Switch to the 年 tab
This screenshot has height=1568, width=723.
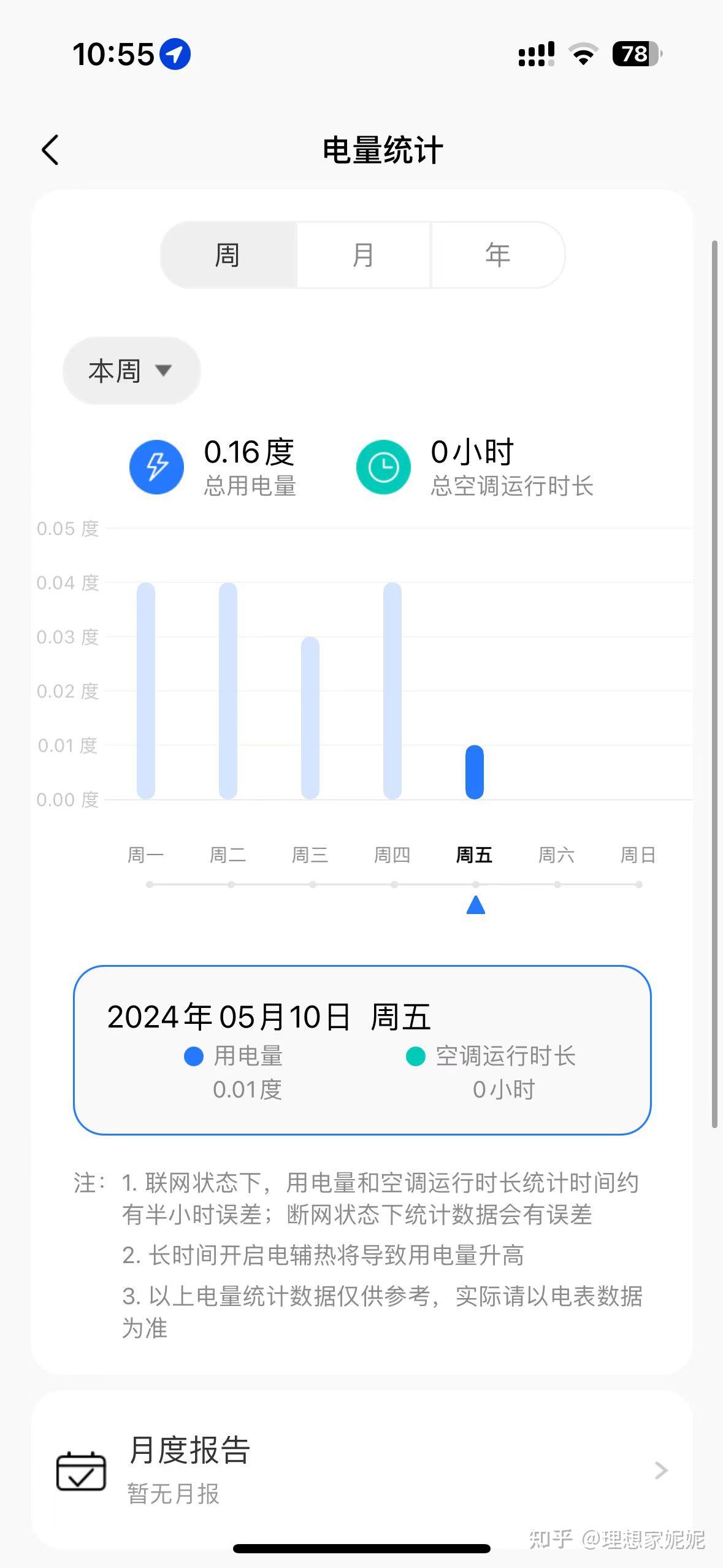click(497, 255)
